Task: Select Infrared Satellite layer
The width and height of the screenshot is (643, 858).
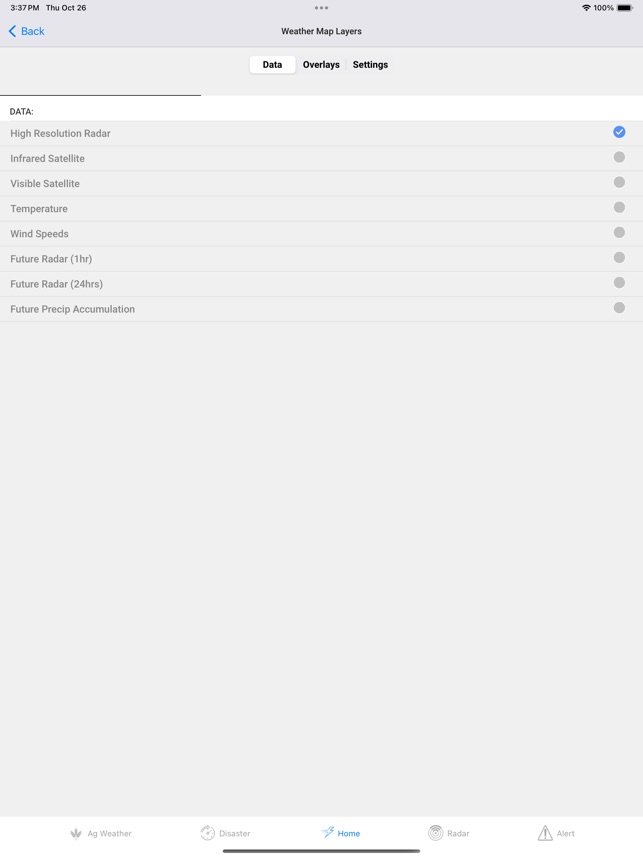Action: 619,157
